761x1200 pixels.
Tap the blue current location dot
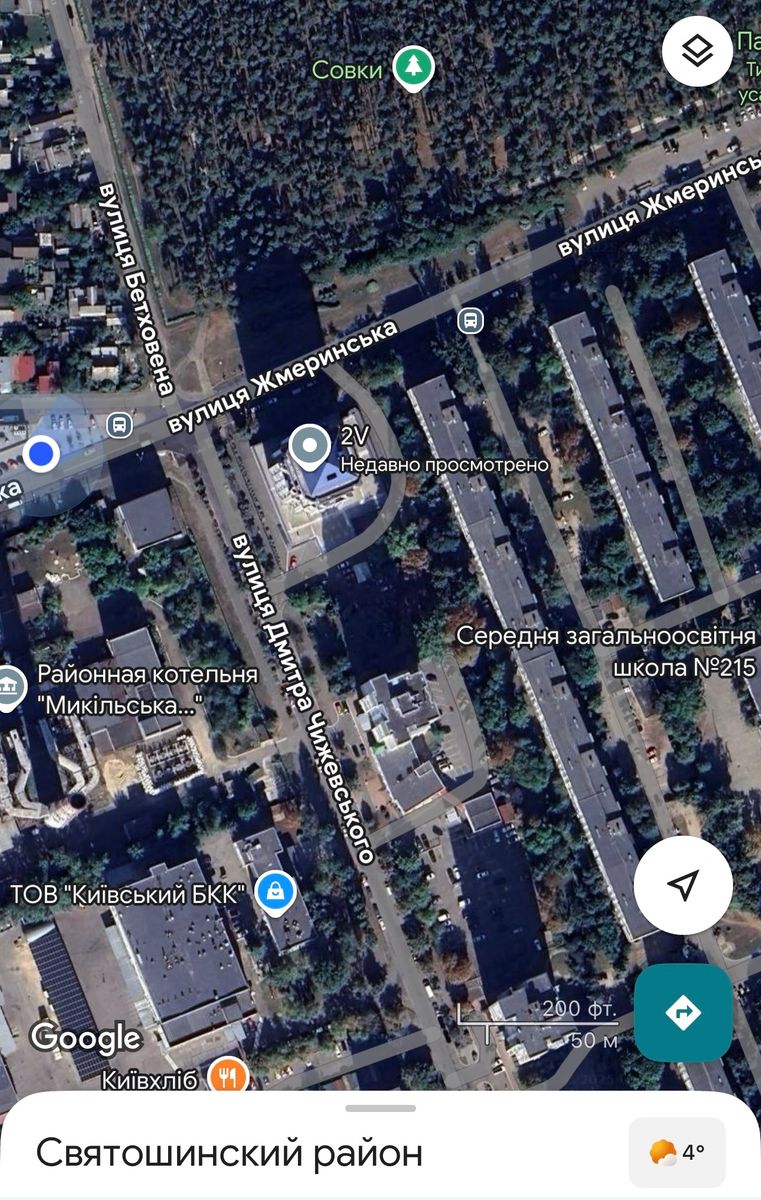(41, 454)
